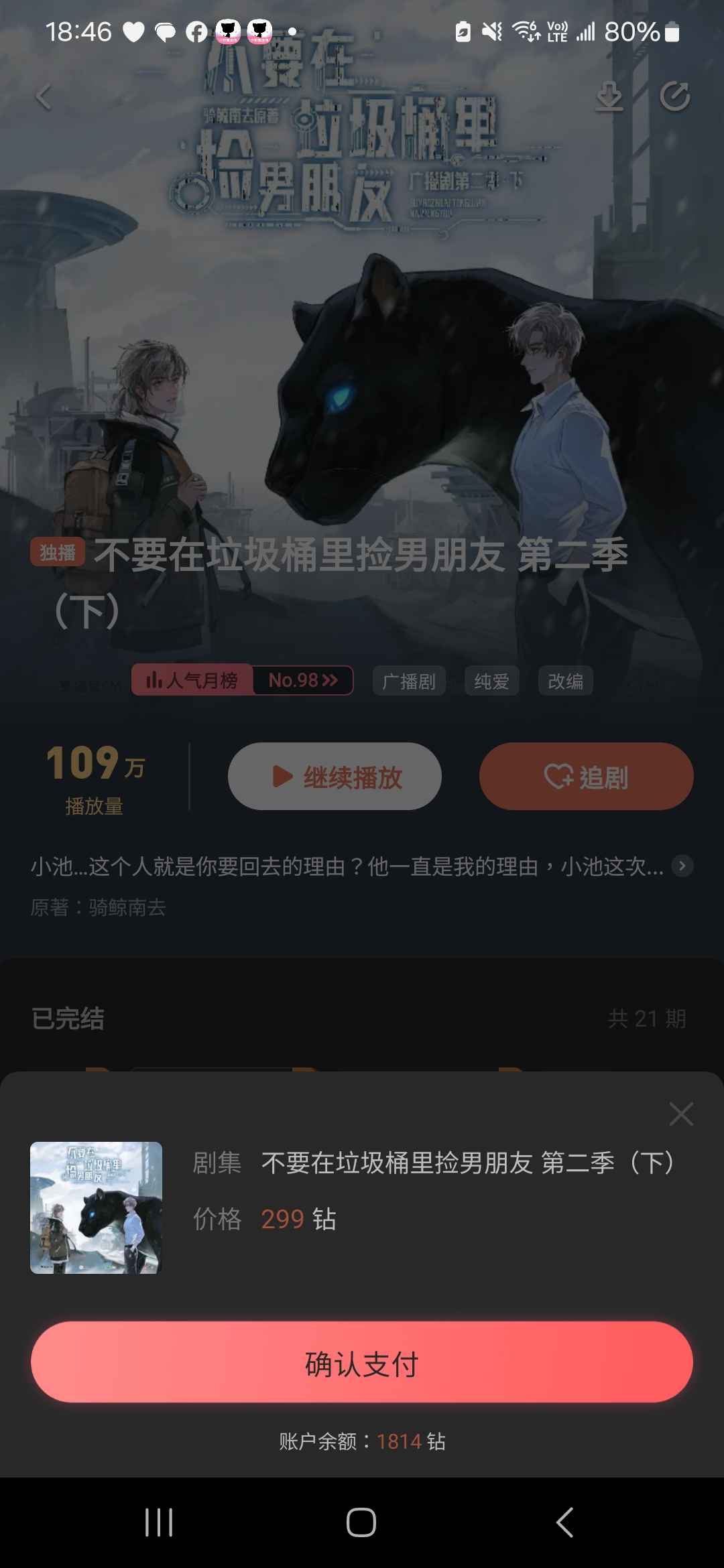Download this drama's episodes

[609, 97]
